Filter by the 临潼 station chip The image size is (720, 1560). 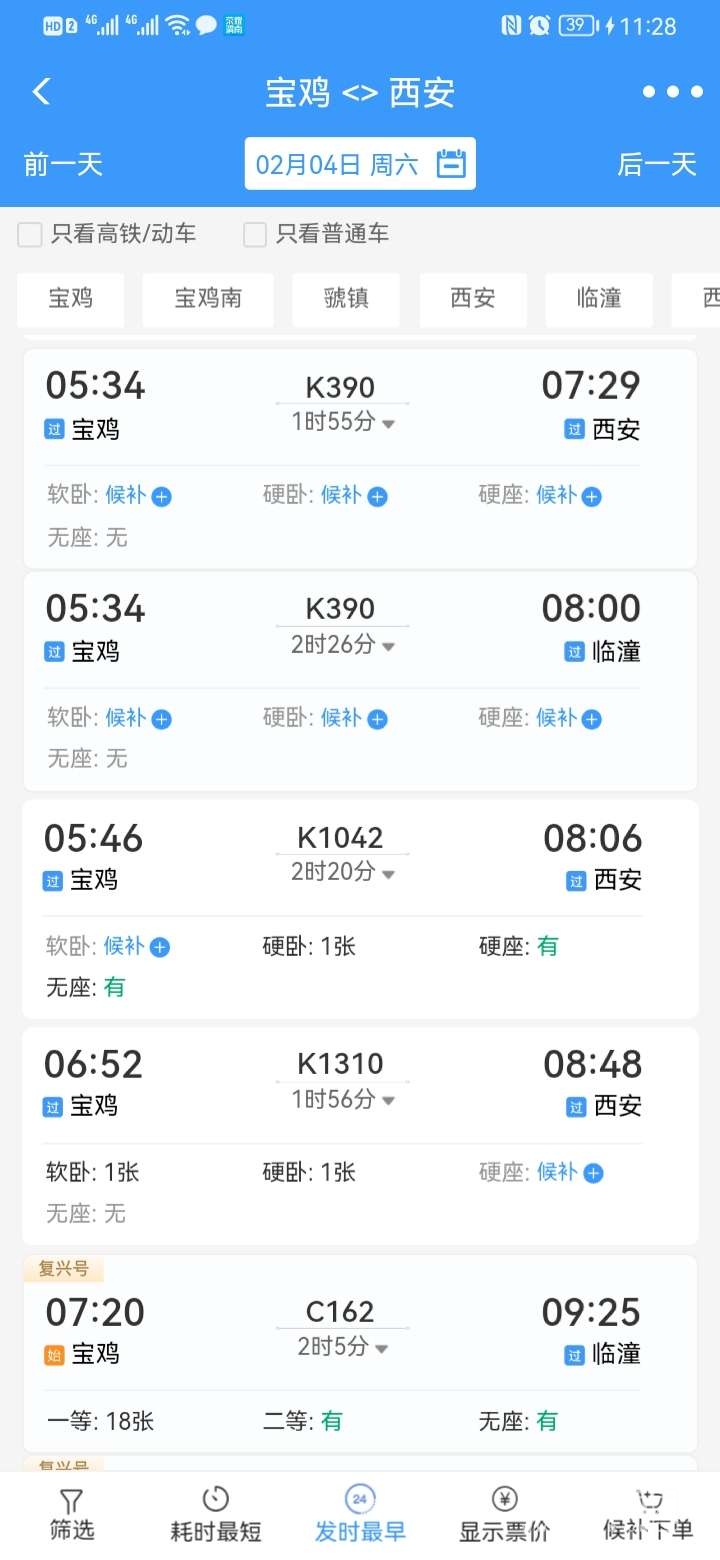599,298
